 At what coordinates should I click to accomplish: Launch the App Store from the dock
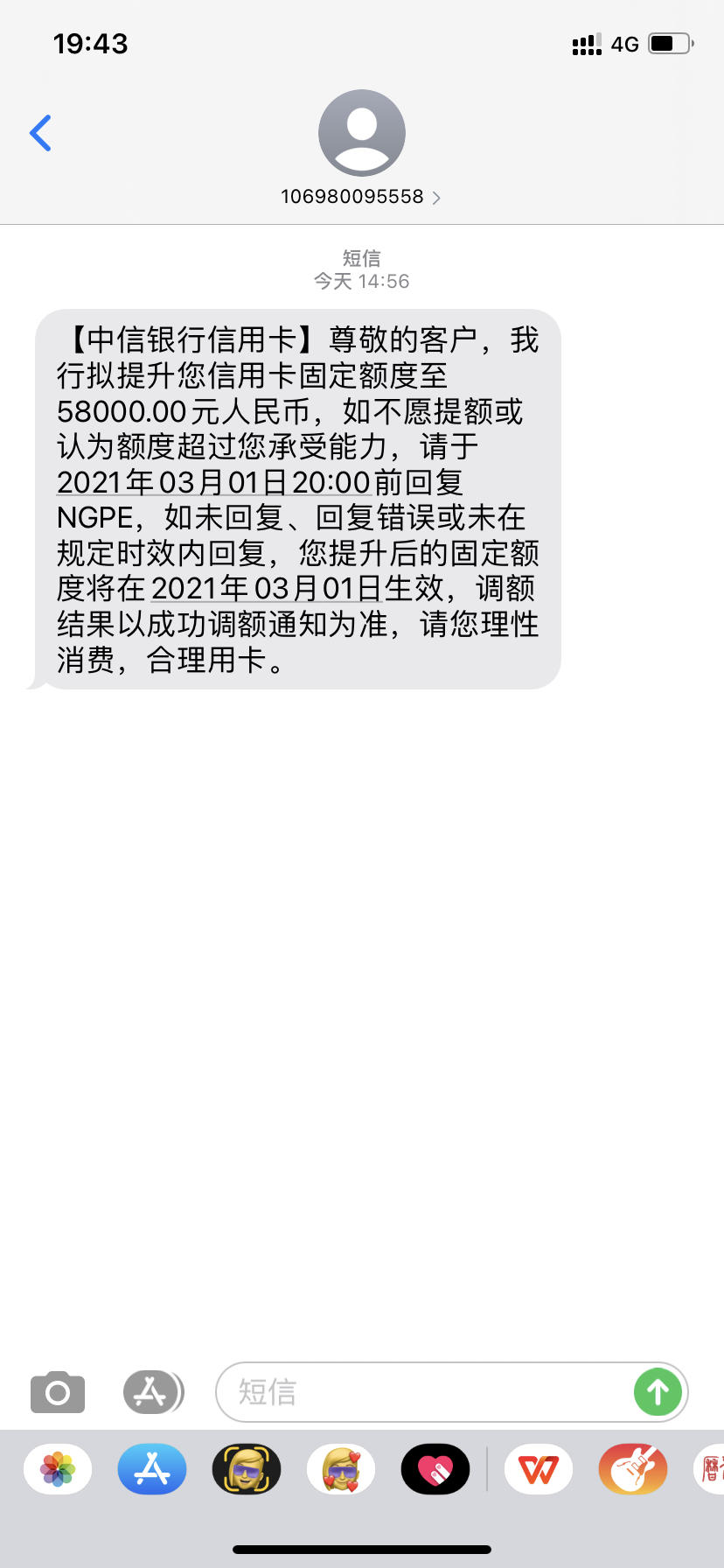(x=151, y=1469)
